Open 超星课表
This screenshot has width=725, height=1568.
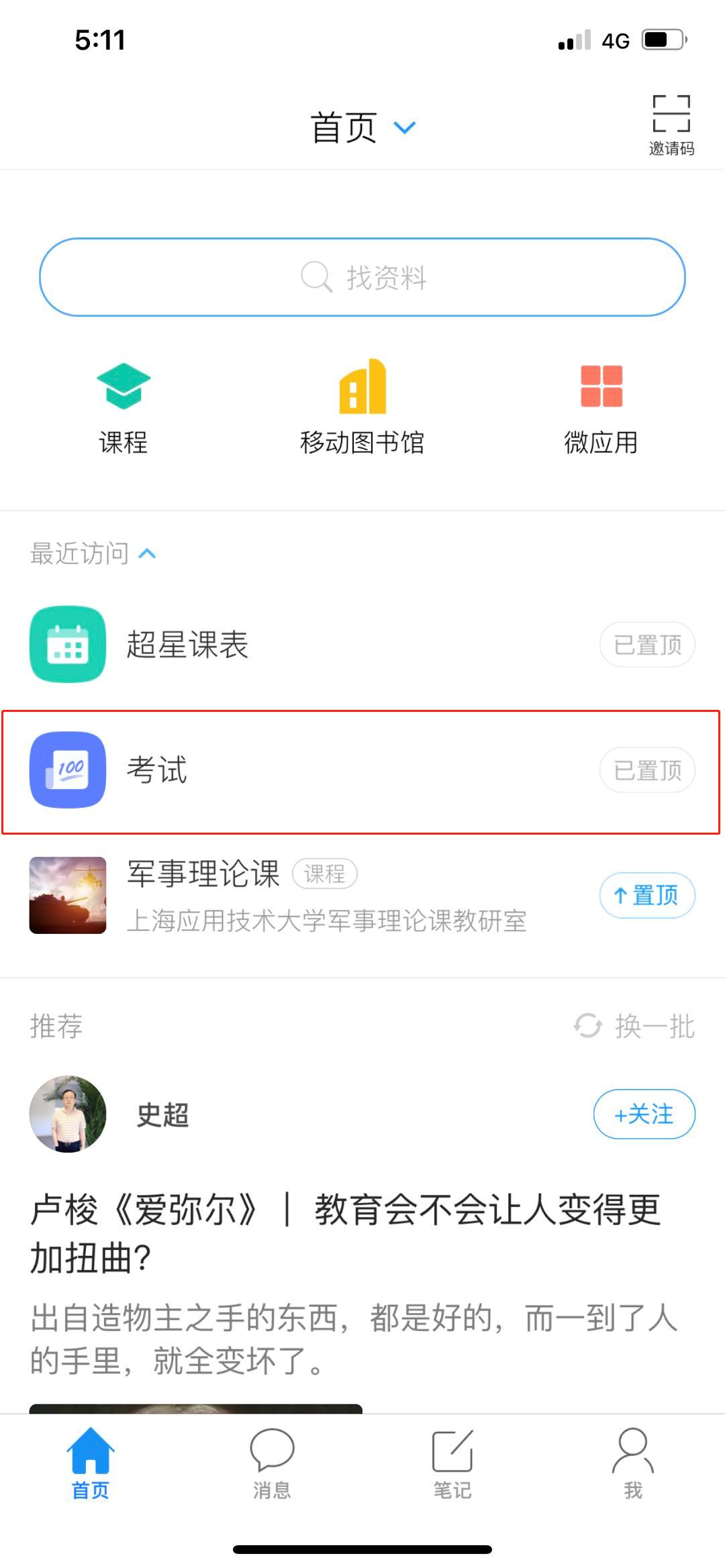coord(188,645)
